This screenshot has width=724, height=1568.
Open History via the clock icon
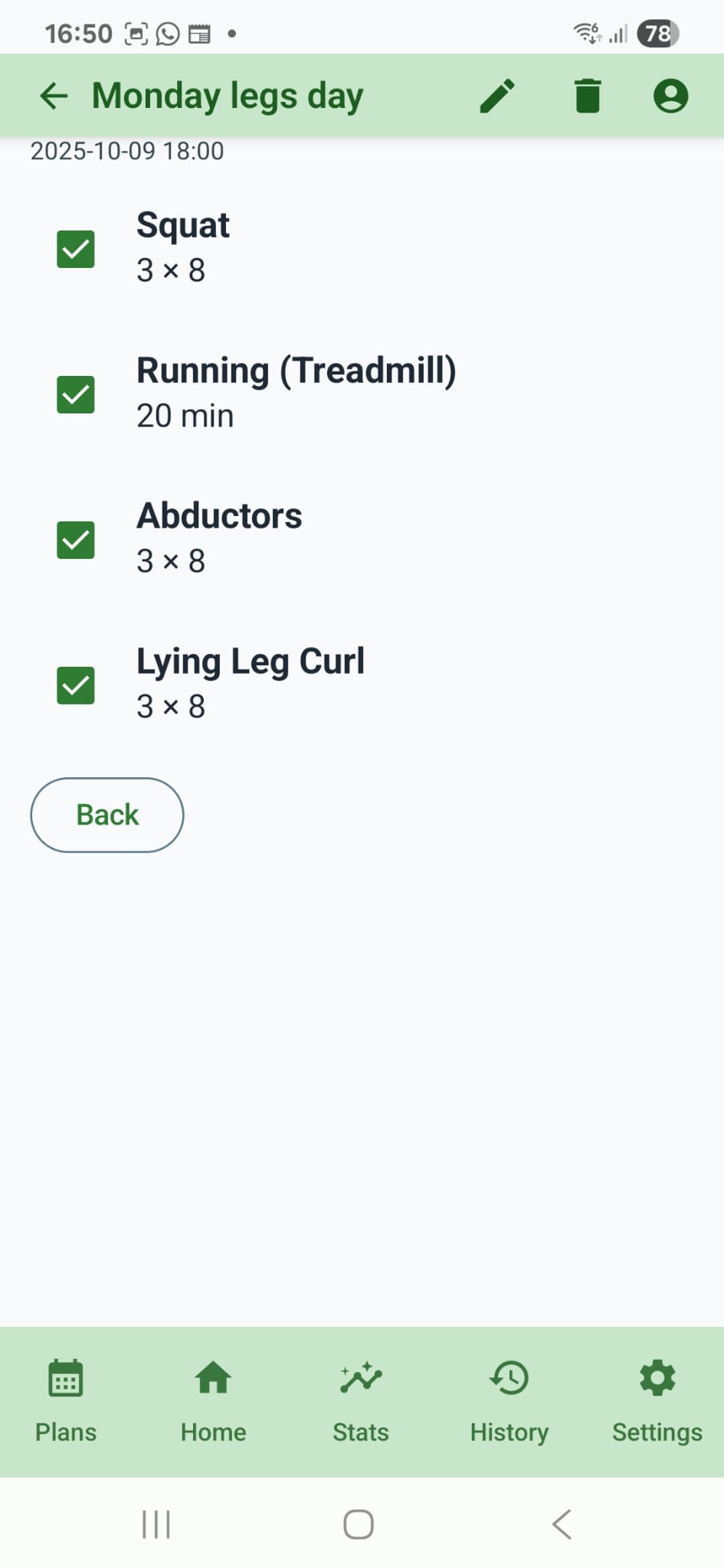point(508,1377)
